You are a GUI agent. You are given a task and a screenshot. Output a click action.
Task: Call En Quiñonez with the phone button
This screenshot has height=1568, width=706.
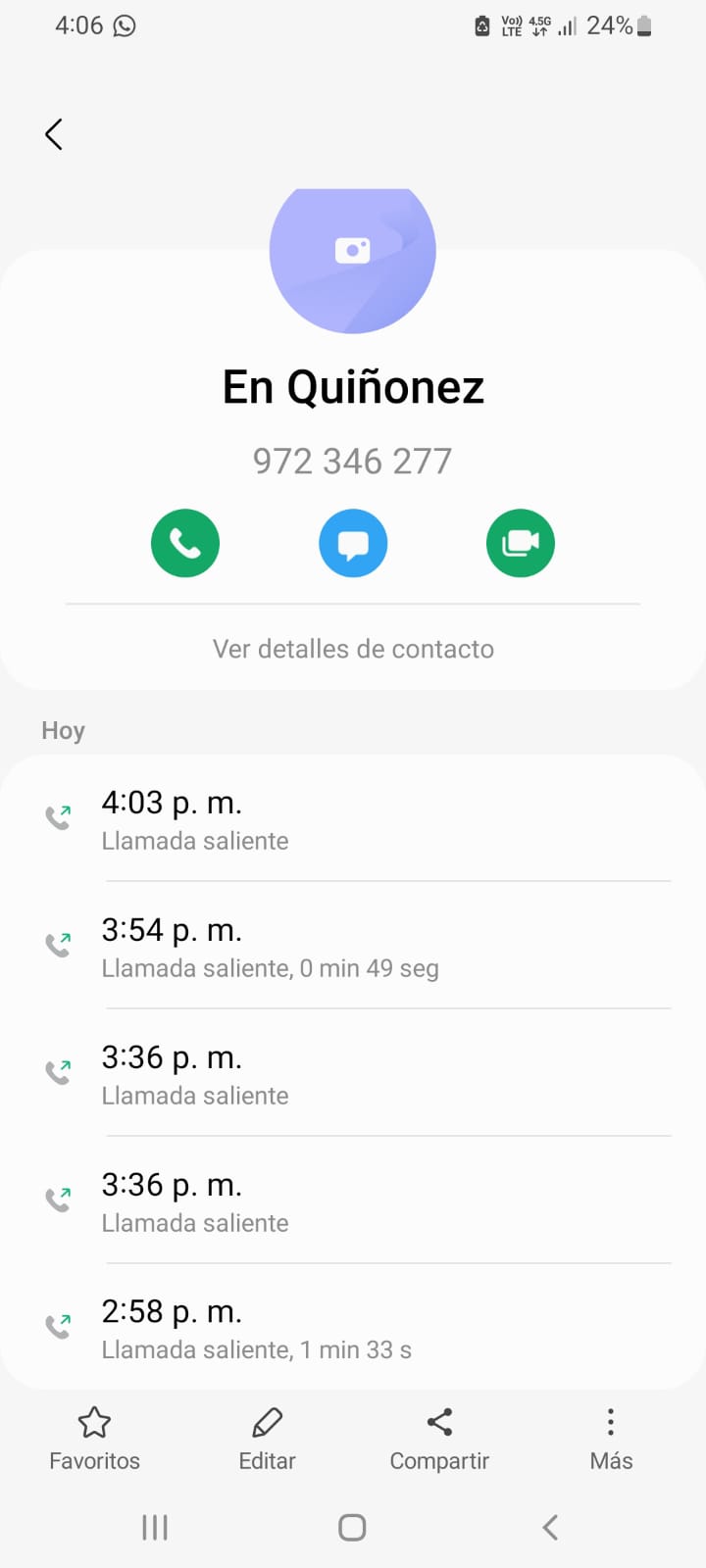coord(185,543)
